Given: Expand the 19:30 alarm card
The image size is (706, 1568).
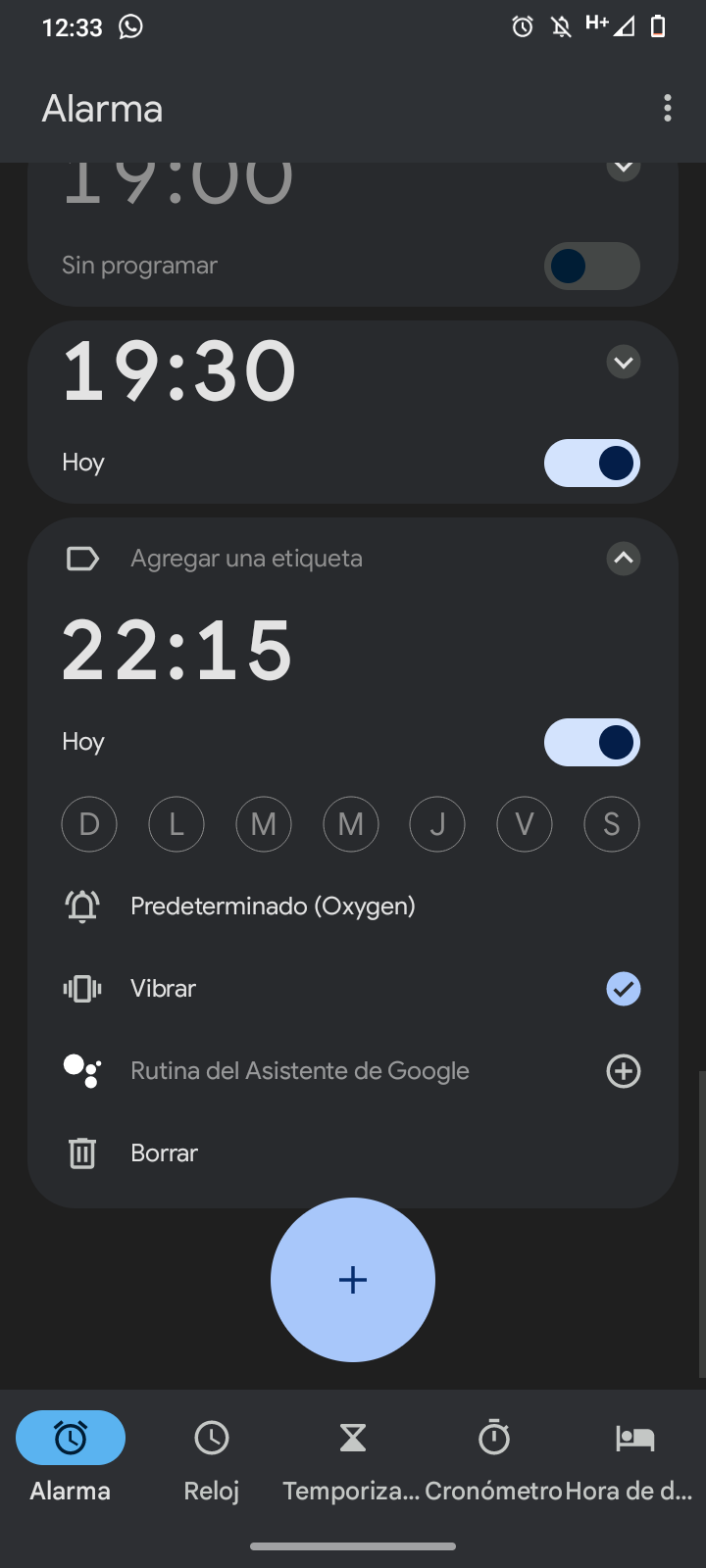Looking at the screenshot, I should click(624, 363).
